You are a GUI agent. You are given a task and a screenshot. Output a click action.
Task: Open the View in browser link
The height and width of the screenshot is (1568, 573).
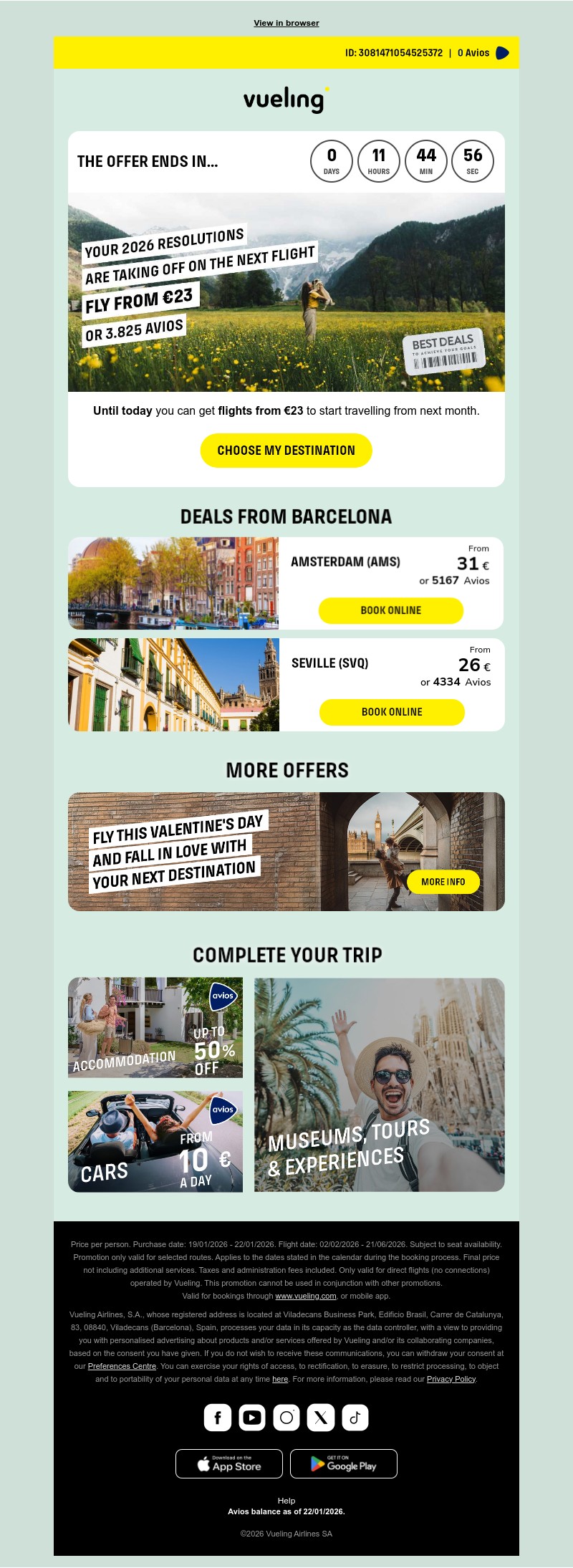pos(286,23)
